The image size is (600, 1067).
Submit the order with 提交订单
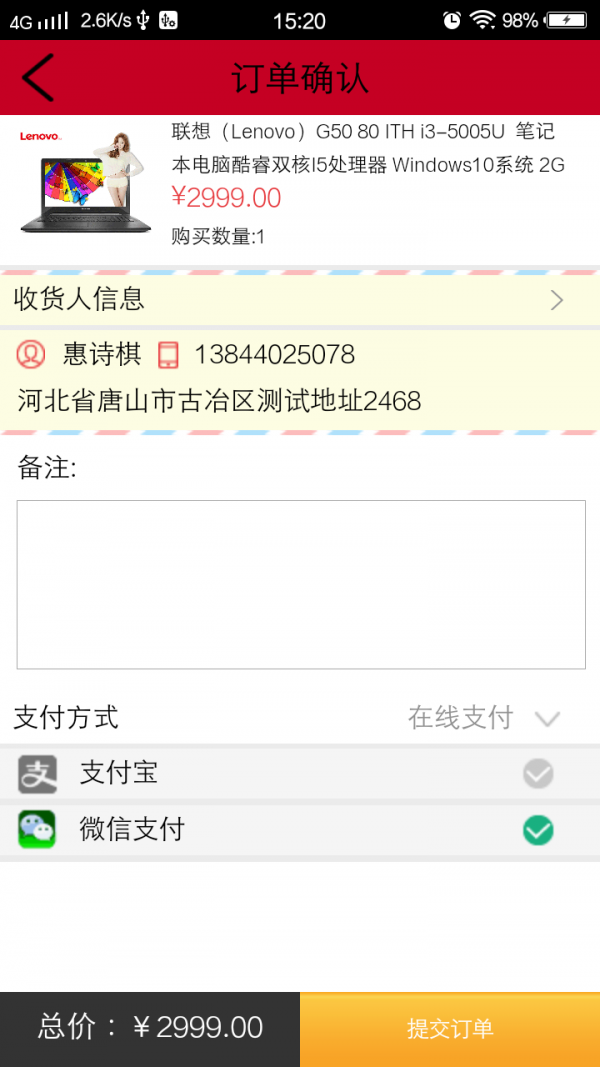pyautogui.click(x=449, y=1029)
